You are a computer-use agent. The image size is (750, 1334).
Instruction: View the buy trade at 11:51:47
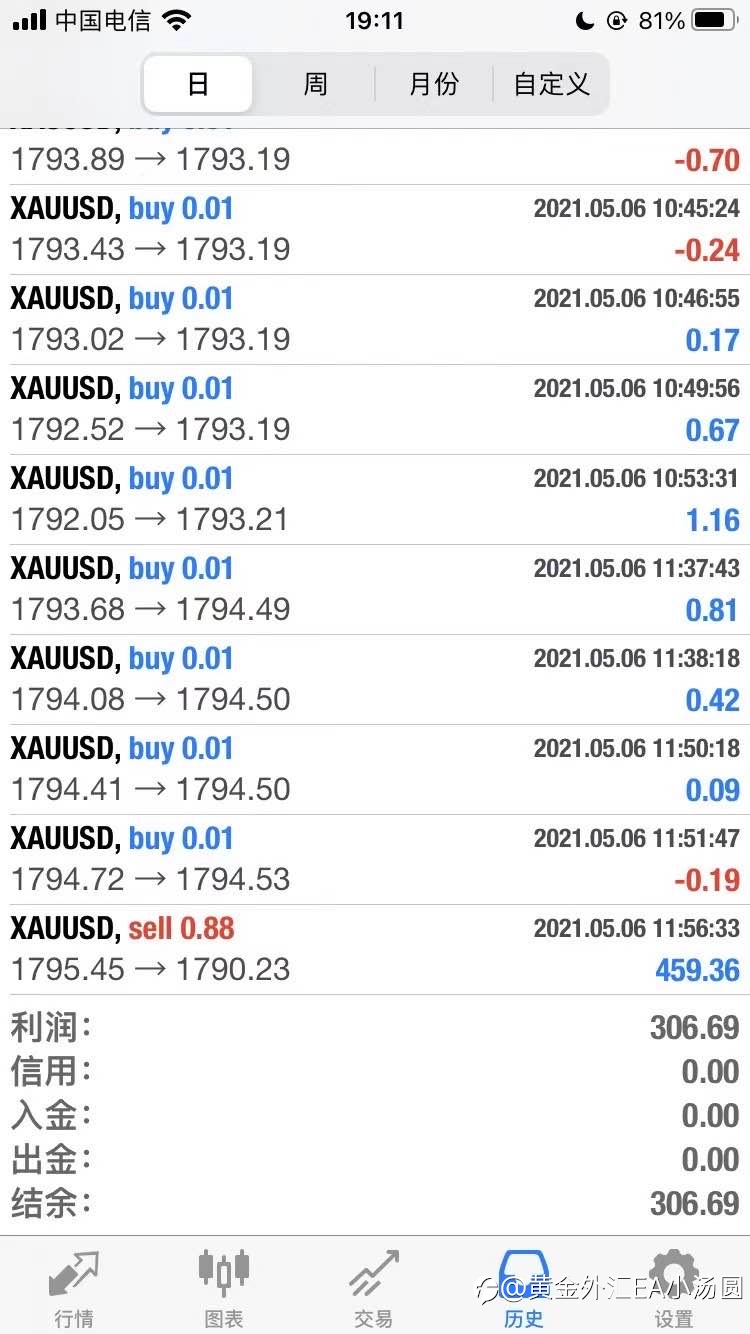[375, 860]
